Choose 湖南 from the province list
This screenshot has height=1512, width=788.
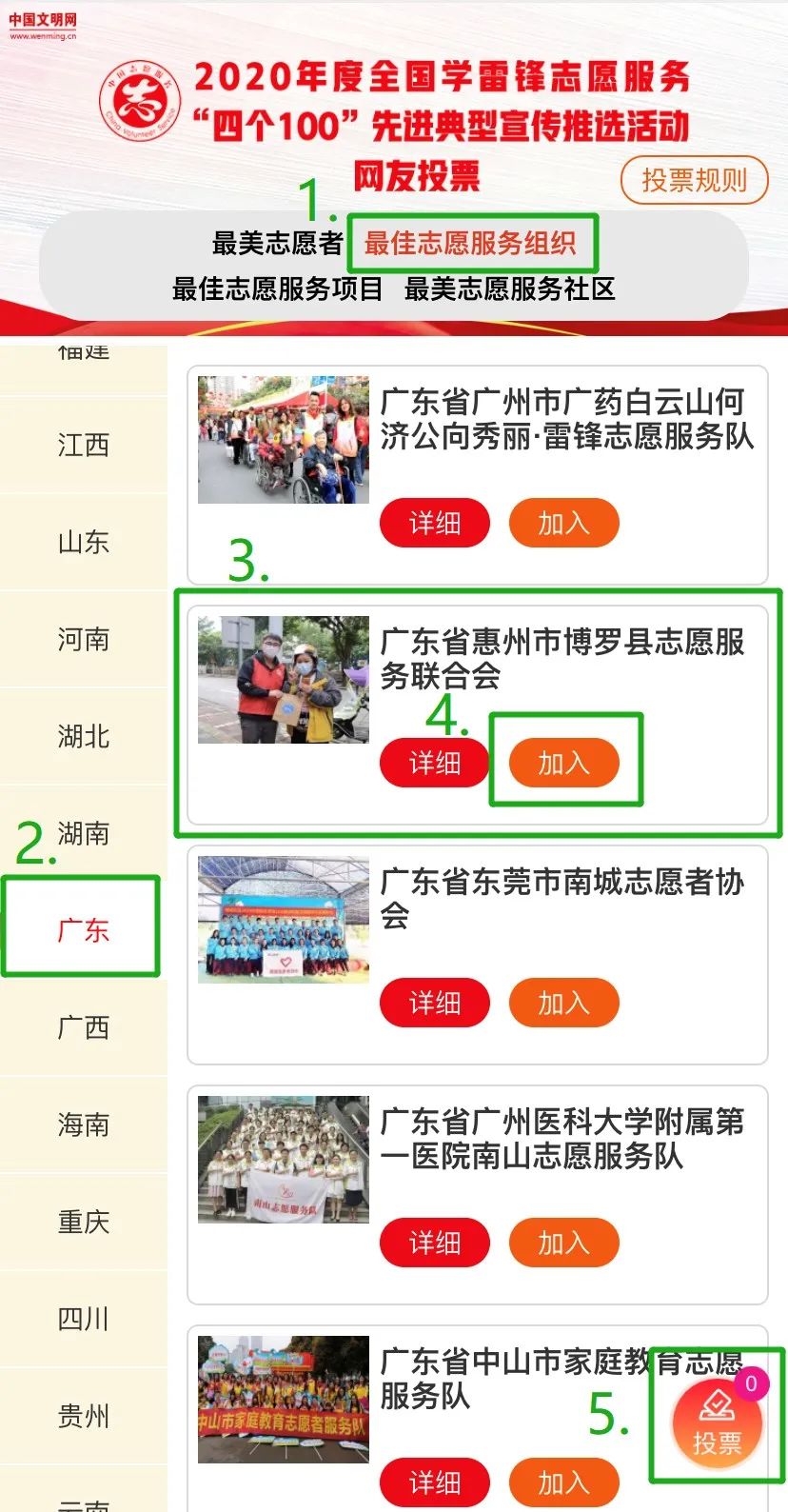click(x=84, y=834)
